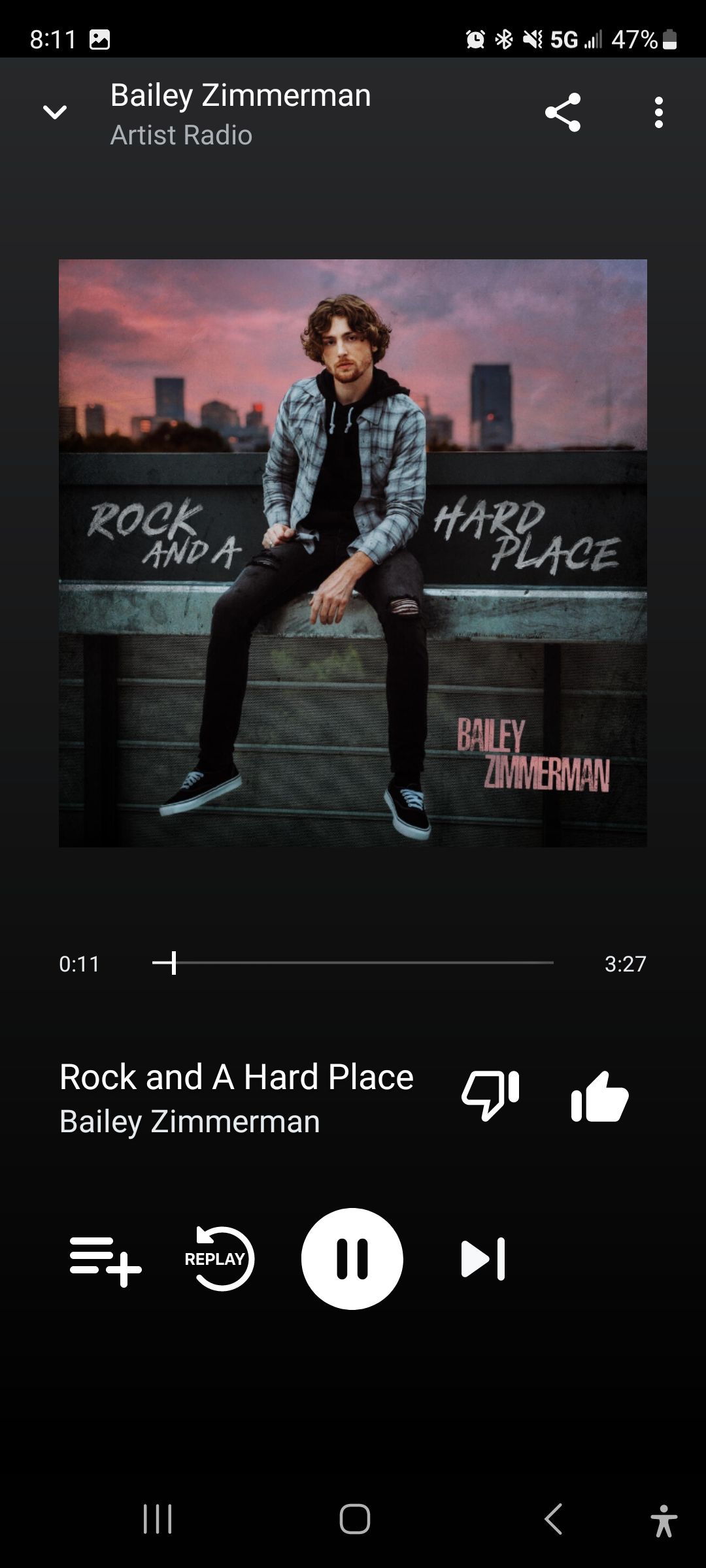Open the Rock and A Hard Place album art

click(x=353, y=553)
